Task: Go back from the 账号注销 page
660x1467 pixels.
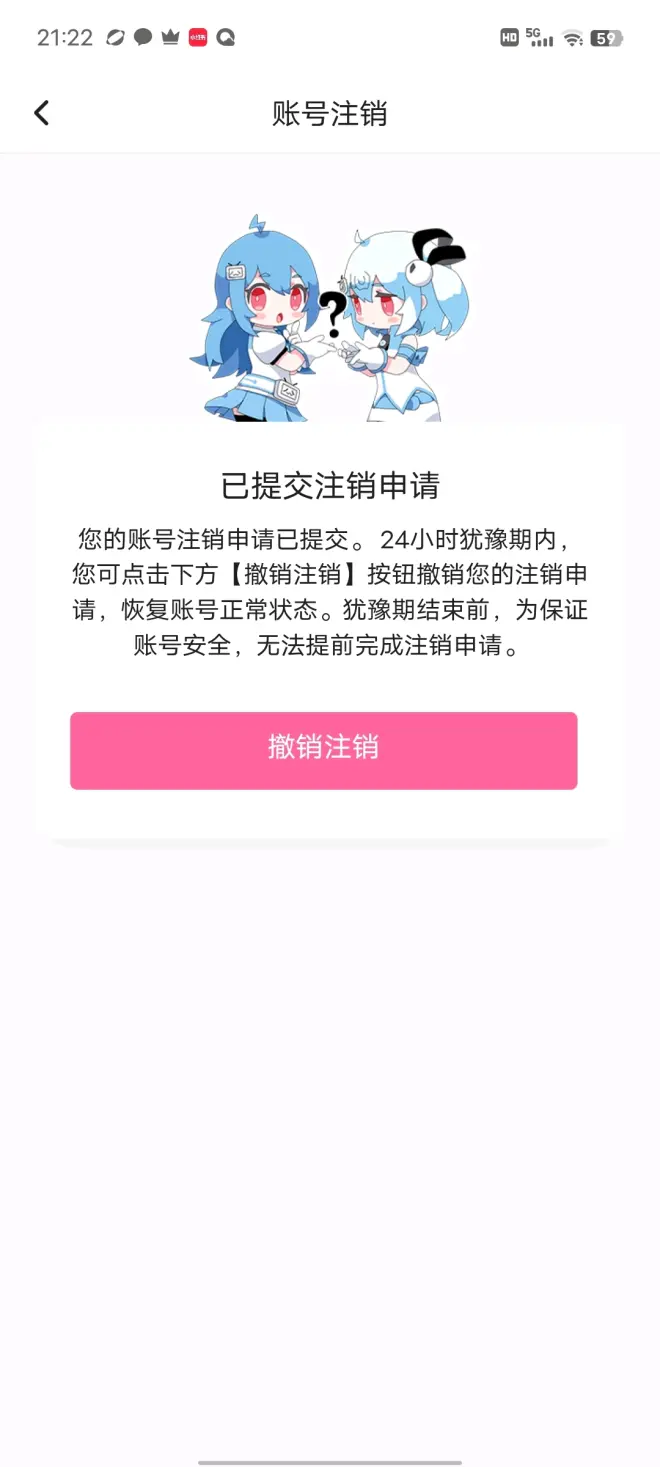Action: pos(41,113)
